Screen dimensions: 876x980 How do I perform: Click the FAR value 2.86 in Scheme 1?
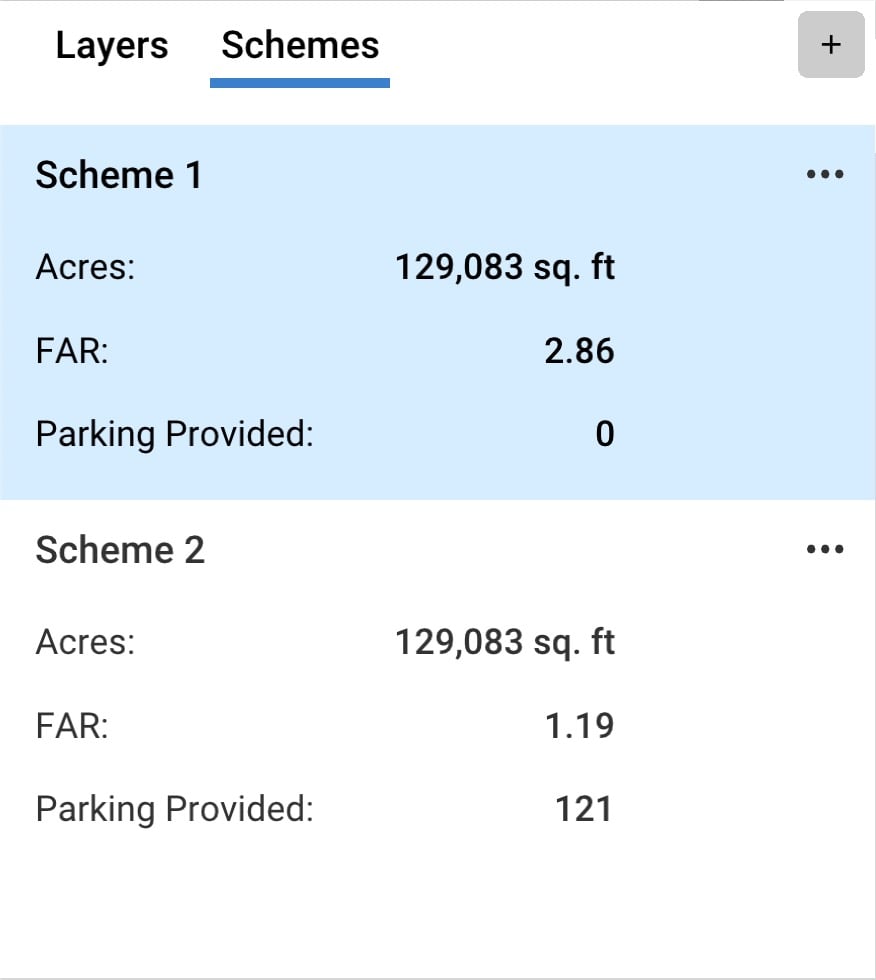click(580, 351)
